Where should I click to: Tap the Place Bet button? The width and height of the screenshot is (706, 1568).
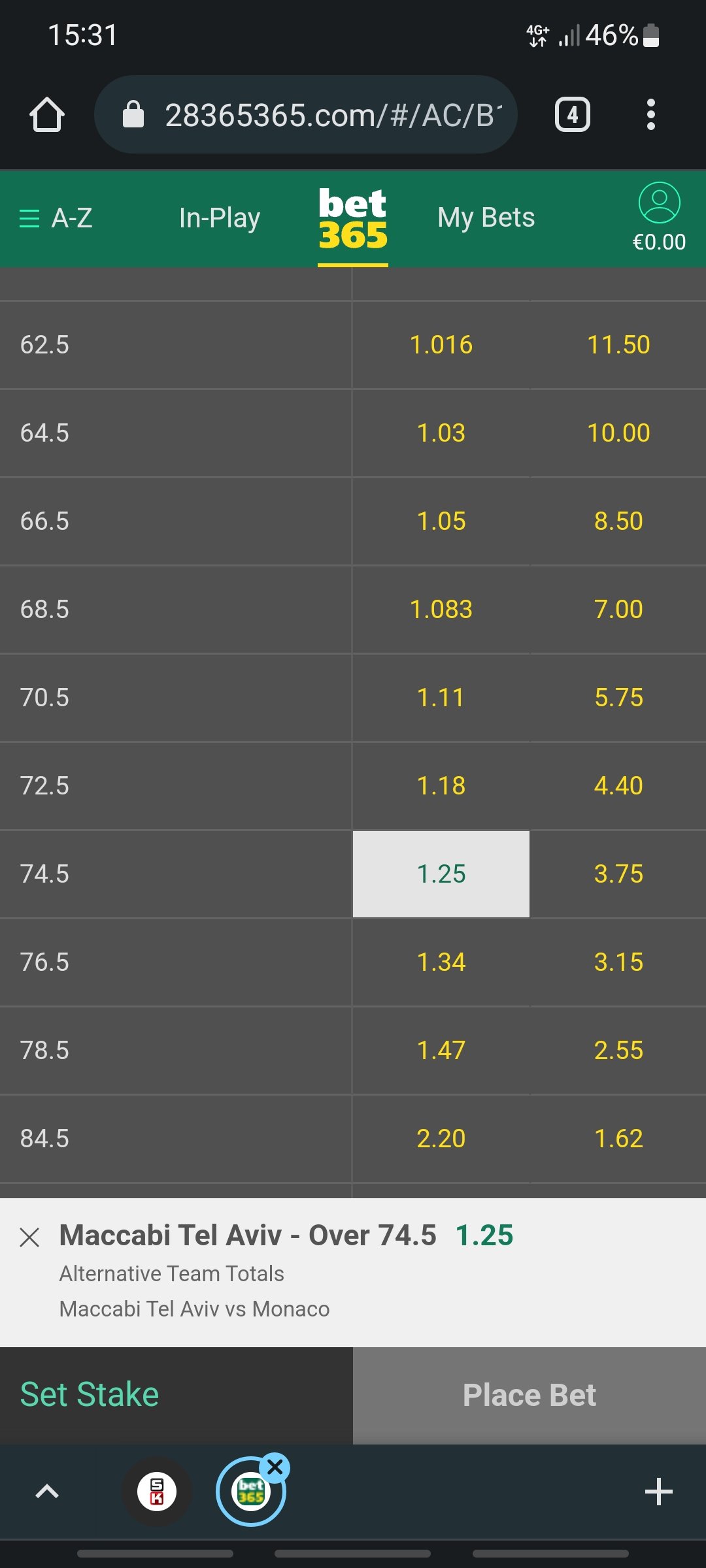point(529,1395)
